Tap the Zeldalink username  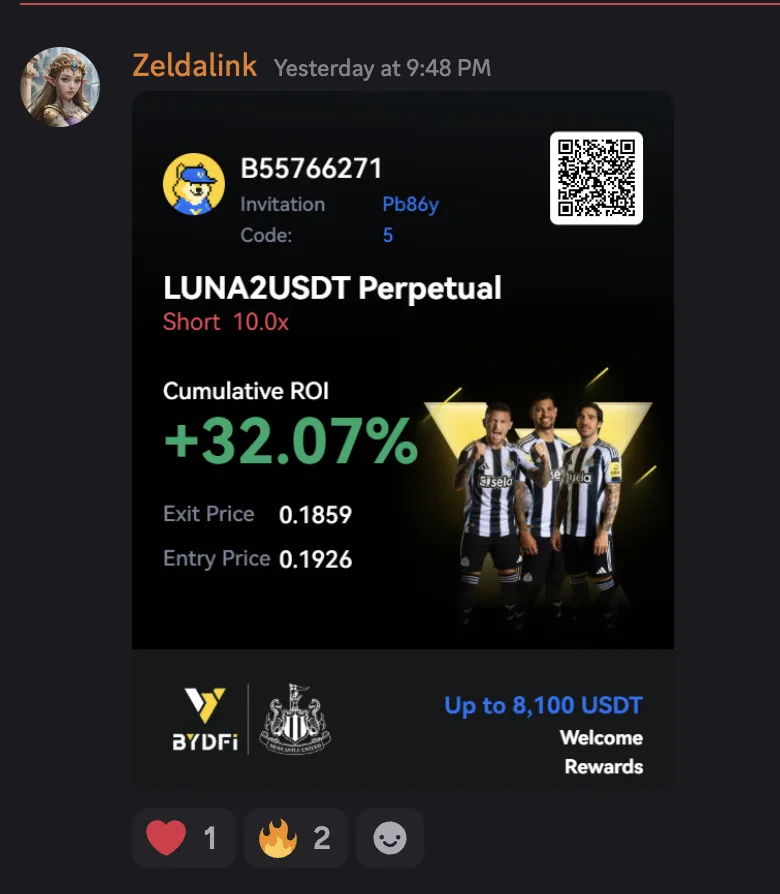coord(194,66)
